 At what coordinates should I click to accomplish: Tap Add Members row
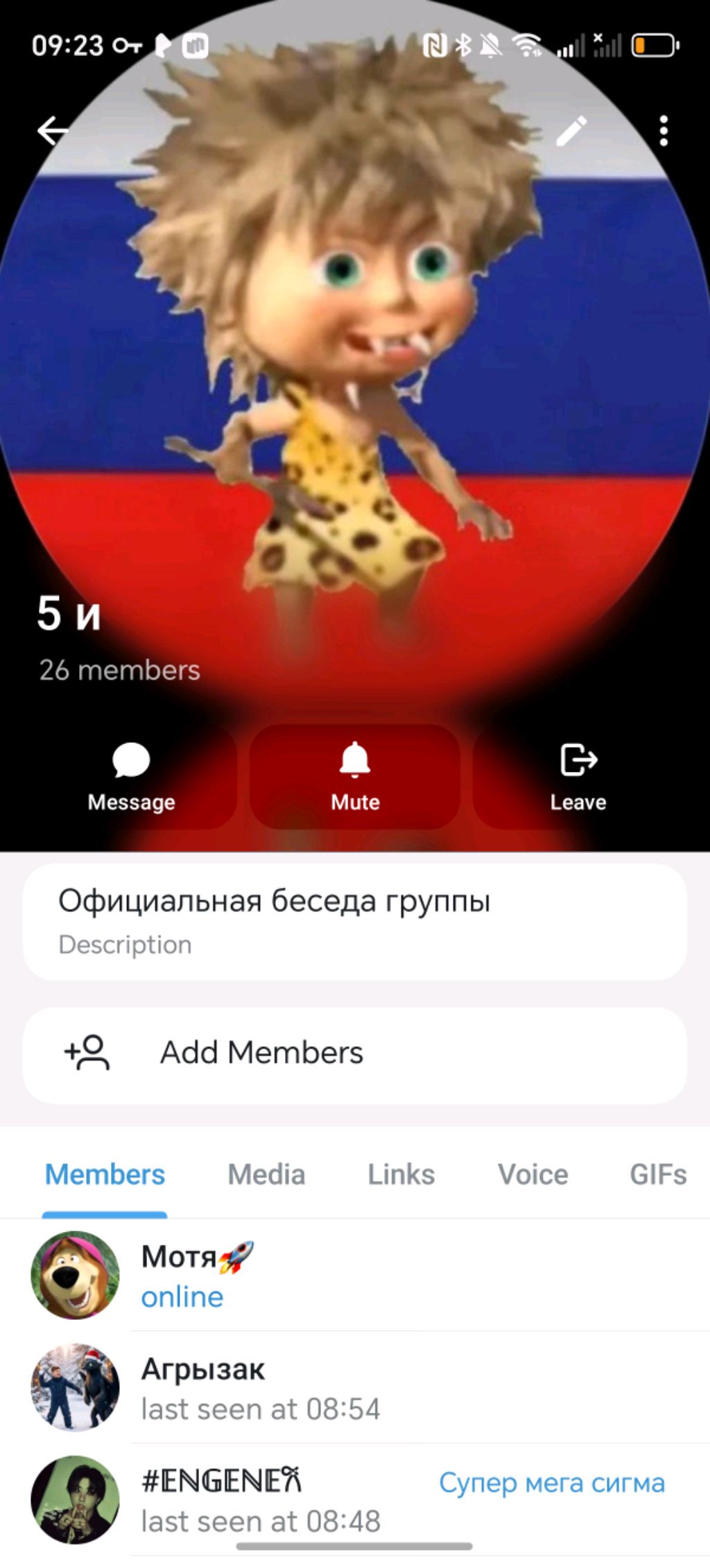point(355,1053)
